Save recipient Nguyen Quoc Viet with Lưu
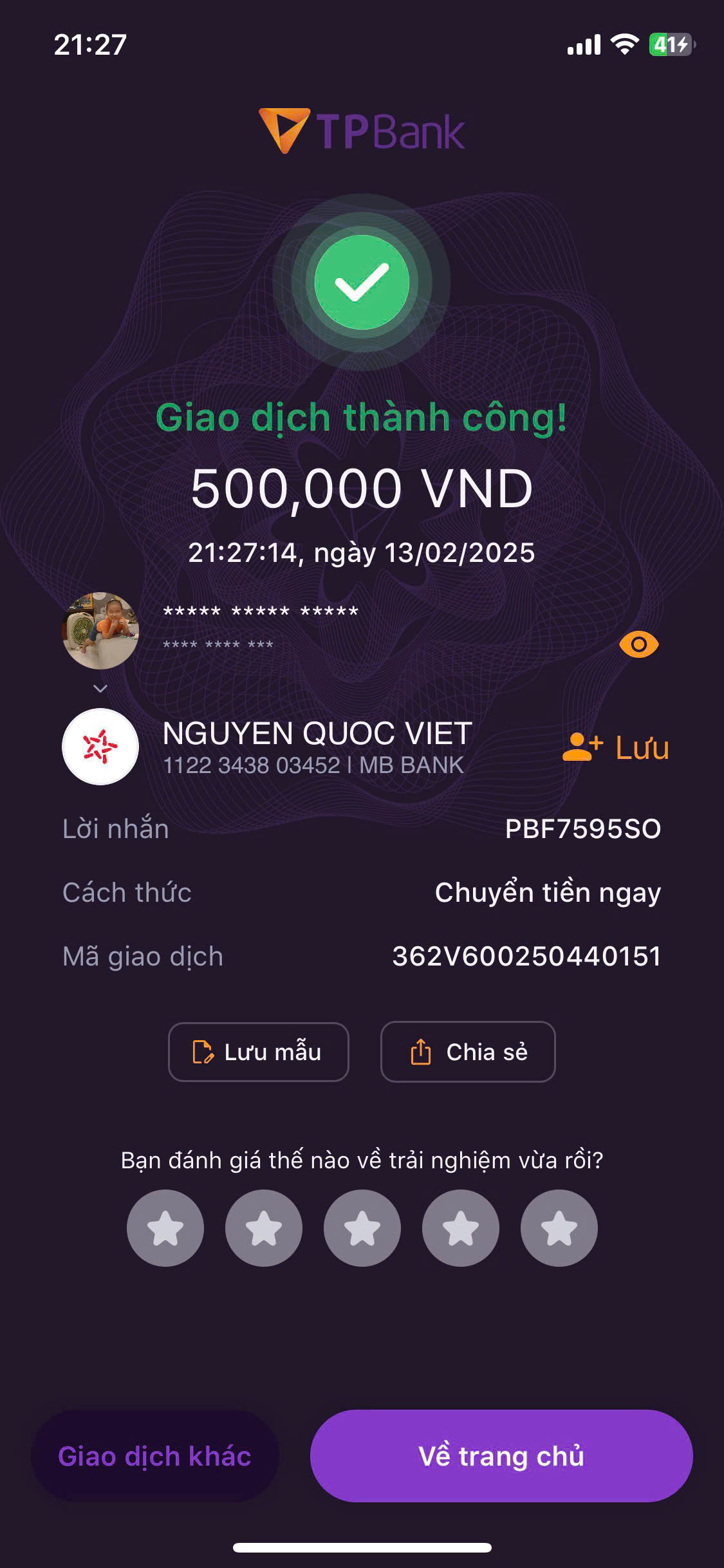The height and width of the screenshot is (1568, 724). pos(616,748)
